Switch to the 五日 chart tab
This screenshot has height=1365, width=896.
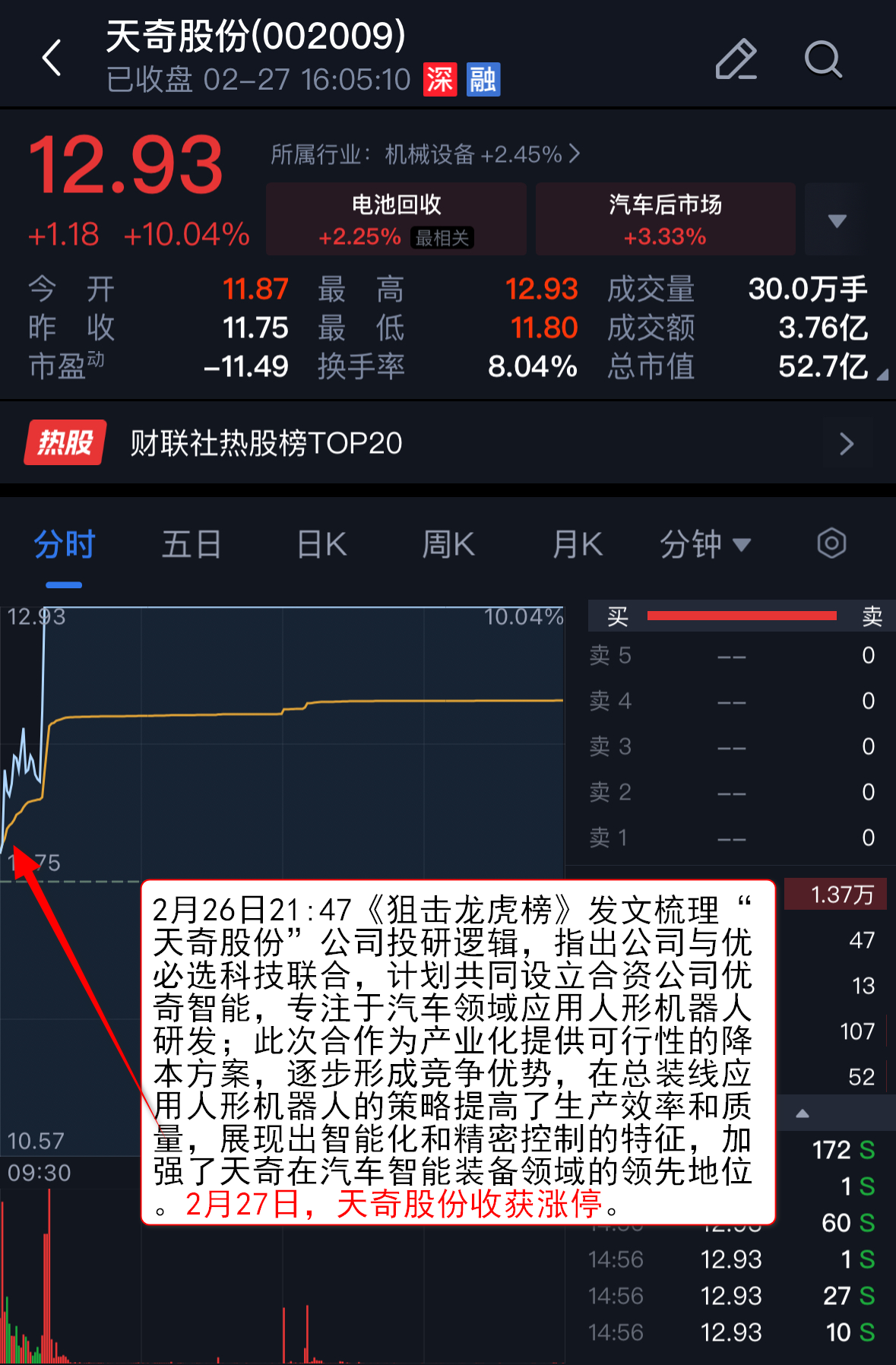click(192, 545)
